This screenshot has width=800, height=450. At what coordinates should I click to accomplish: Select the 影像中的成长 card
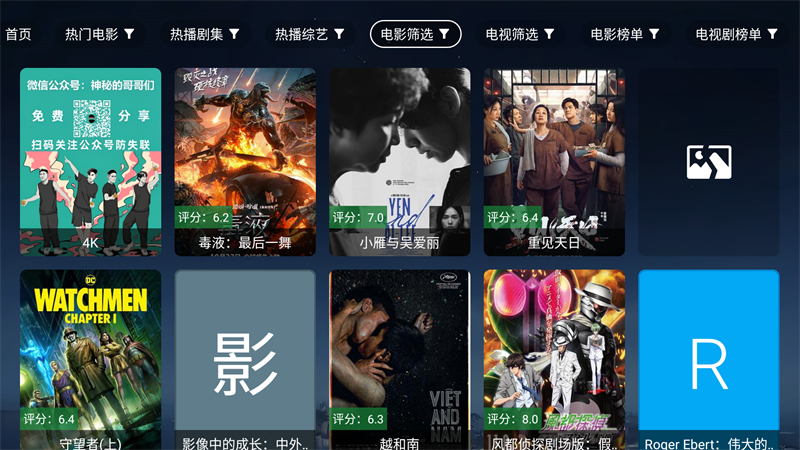point(245,360)
